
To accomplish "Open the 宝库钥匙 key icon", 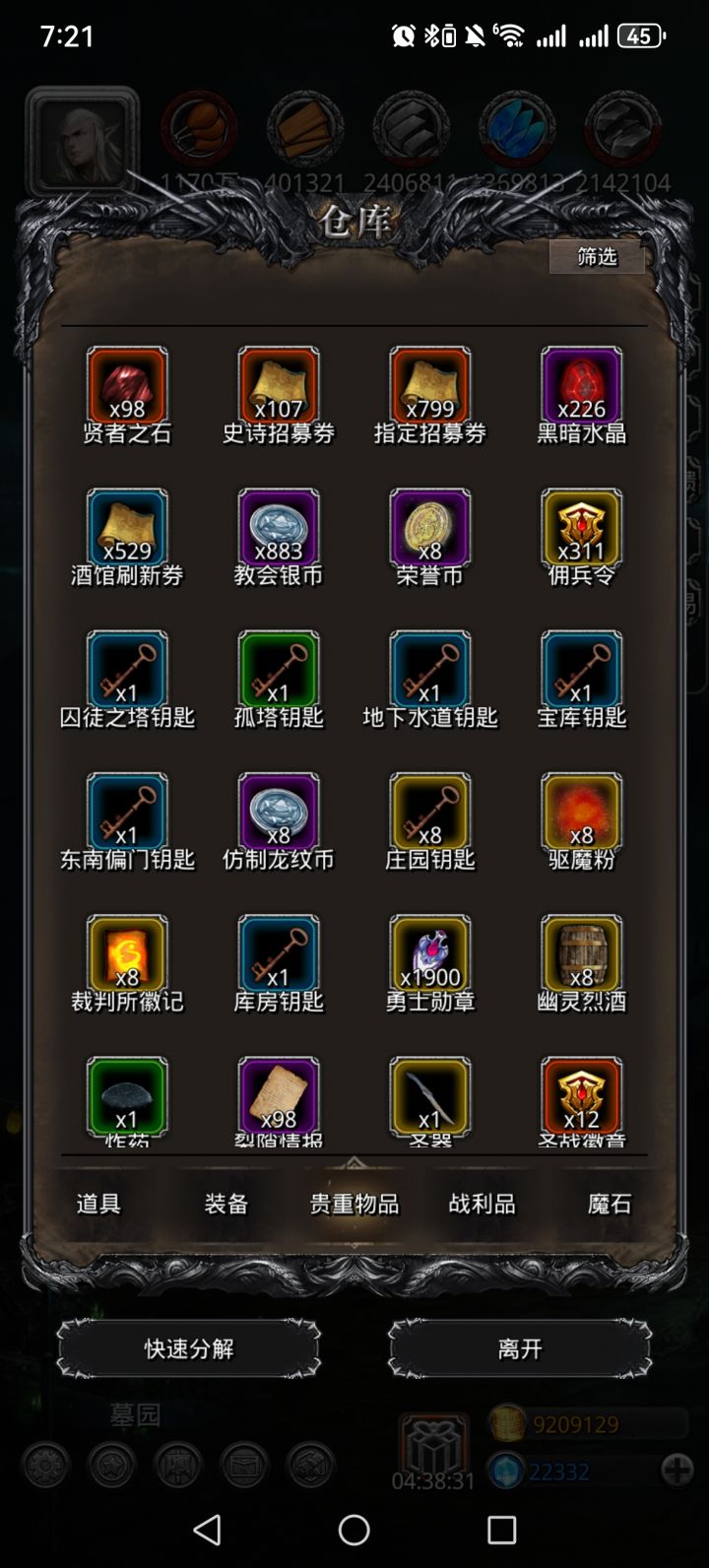I will tap(581, 667).
